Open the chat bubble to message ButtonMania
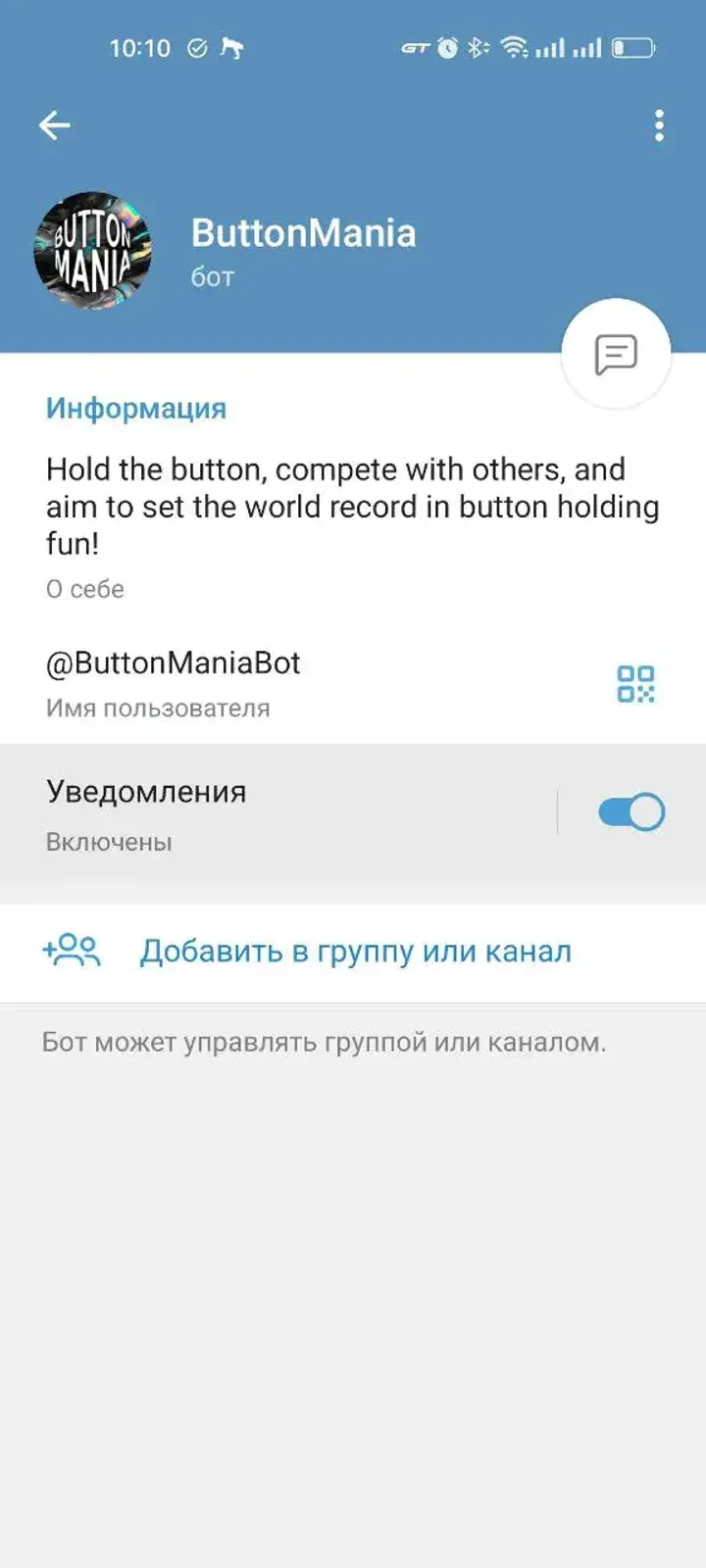The height and width of the screenshot is (1568, 706). 615,351
